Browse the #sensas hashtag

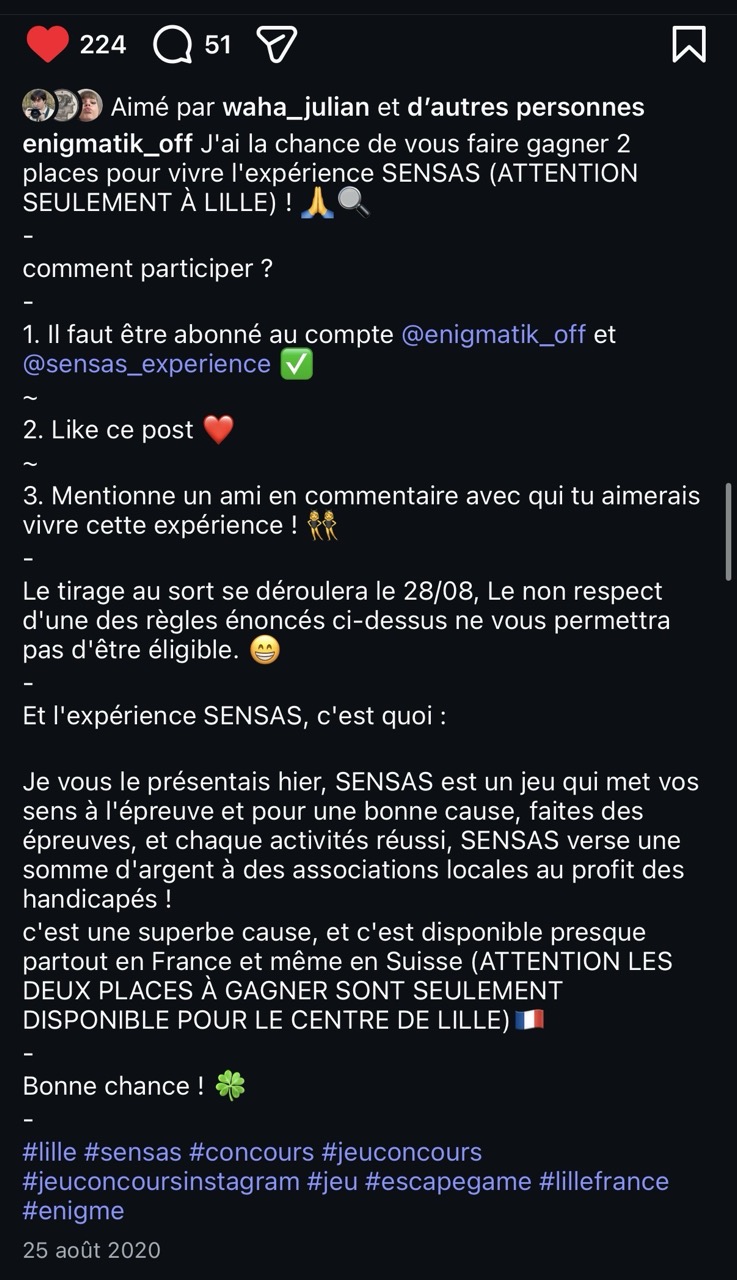click(x=132, y=1152)
